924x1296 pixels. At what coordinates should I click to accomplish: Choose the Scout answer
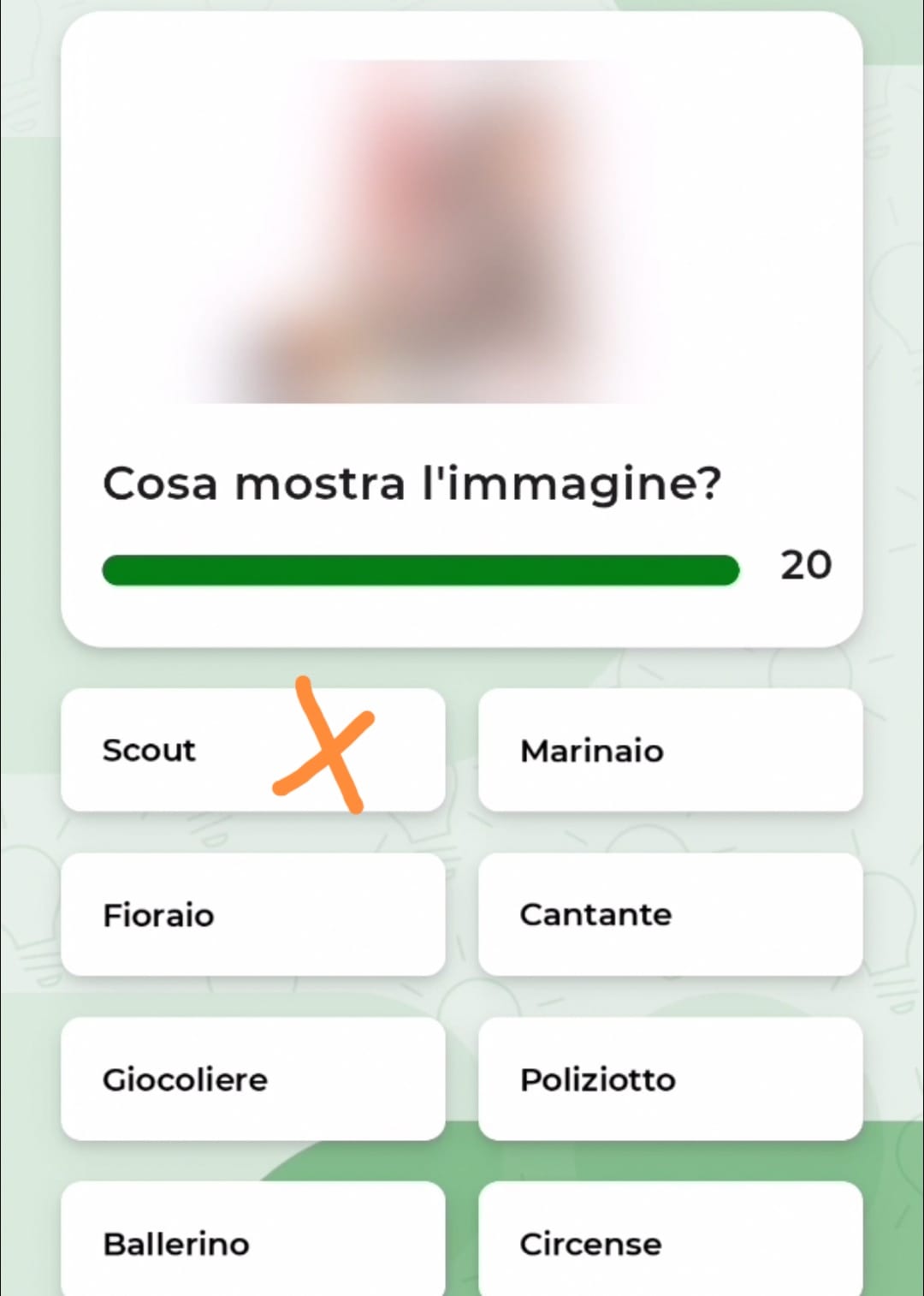click(252, 750)
